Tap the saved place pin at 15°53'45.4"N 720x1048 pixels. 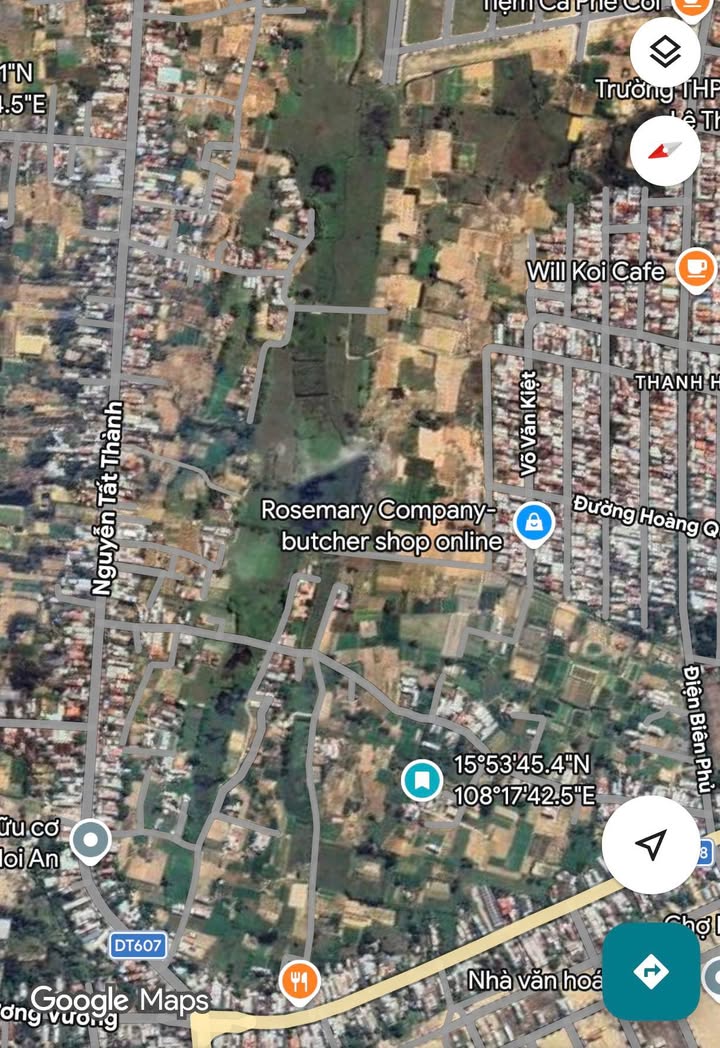pyautogui.click(x=422, y=780)
